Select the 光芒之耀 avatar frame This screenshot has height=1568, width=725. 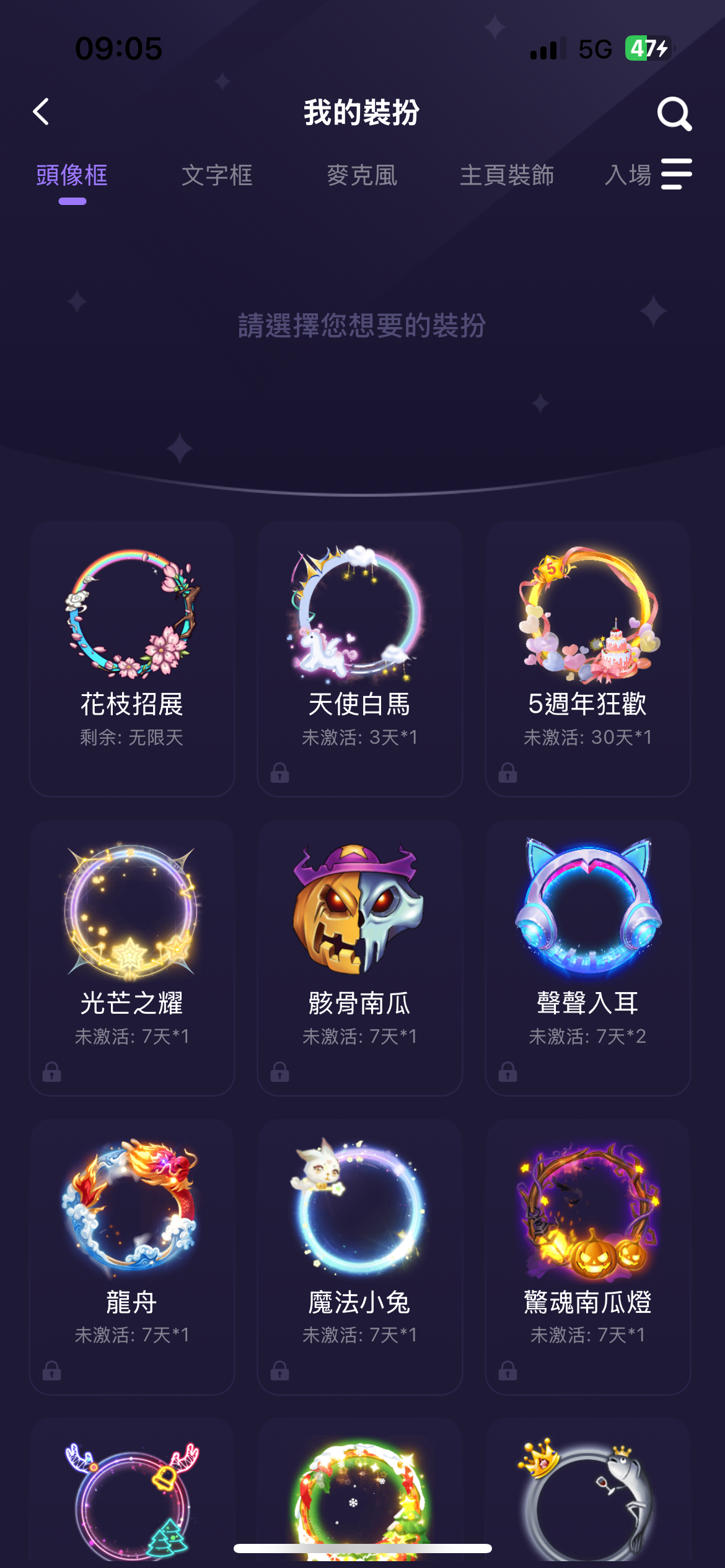click(132, 957)
